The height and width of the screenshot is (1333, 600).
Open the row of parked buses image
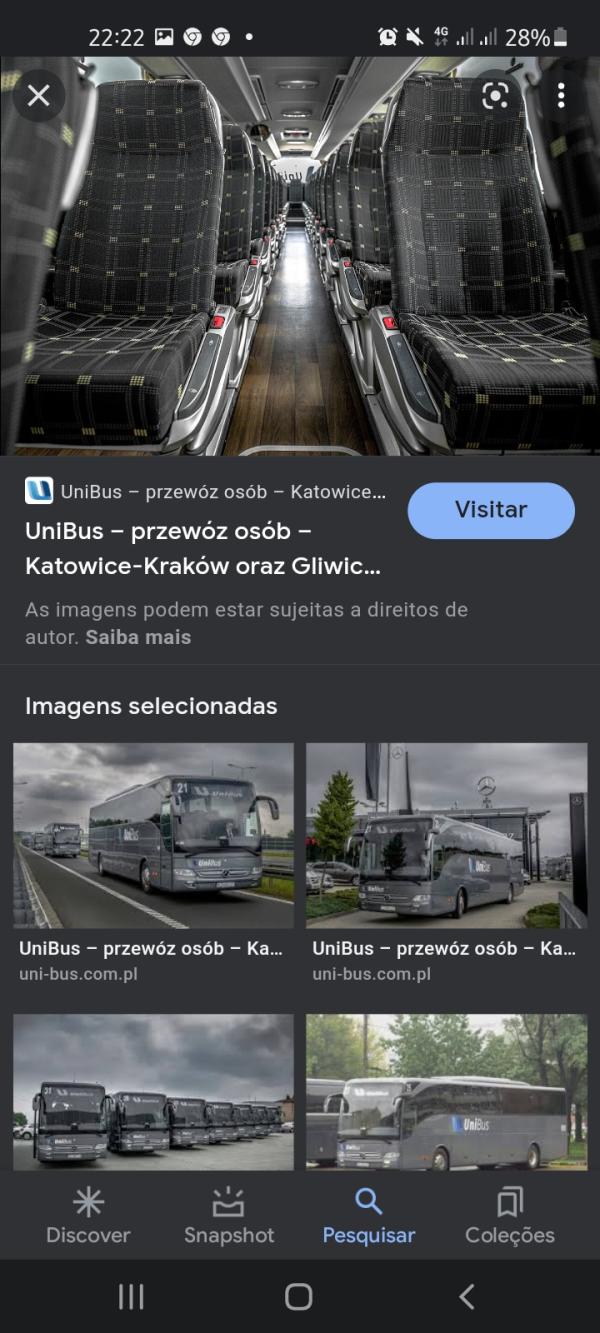(x=153, y=1092)
